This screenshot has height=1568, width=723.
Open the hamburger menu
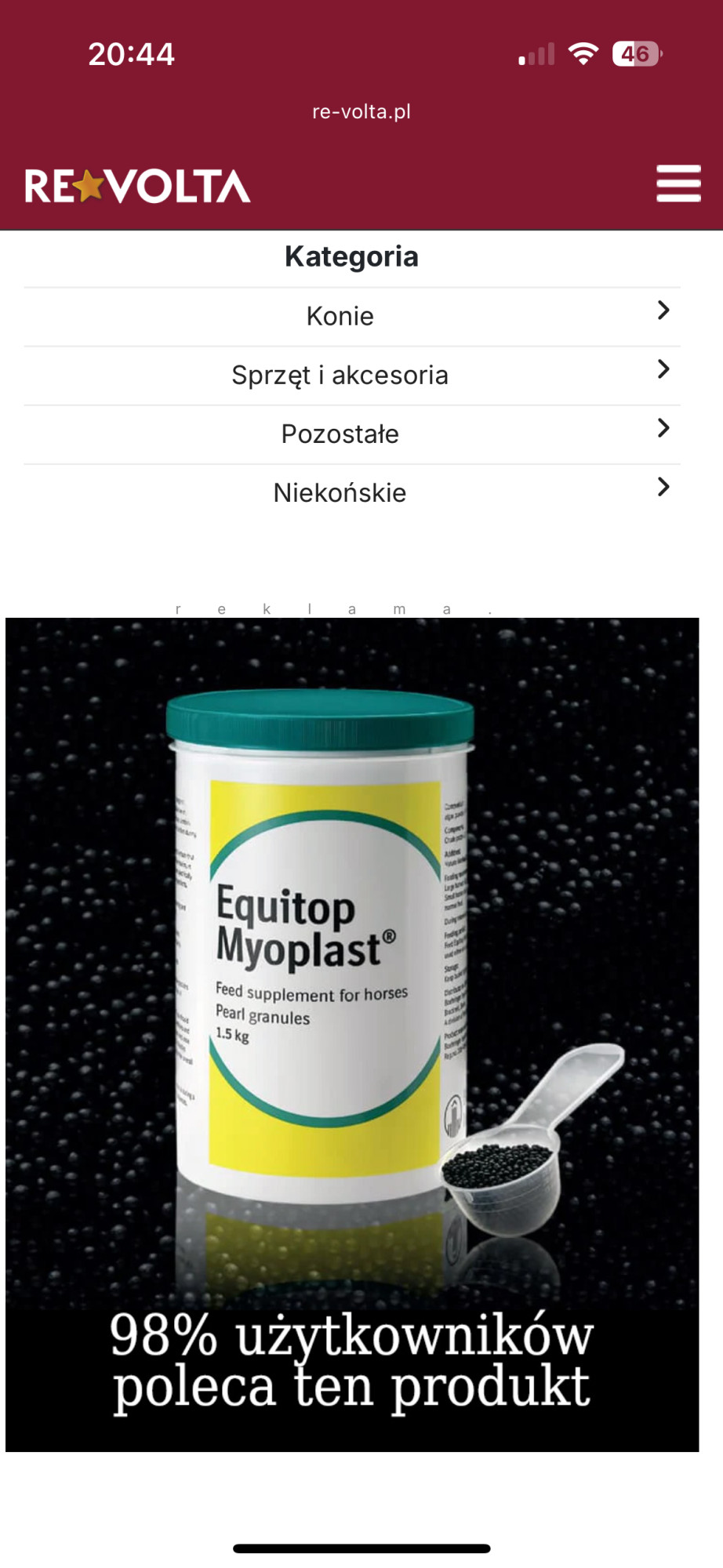pos(678,183)
